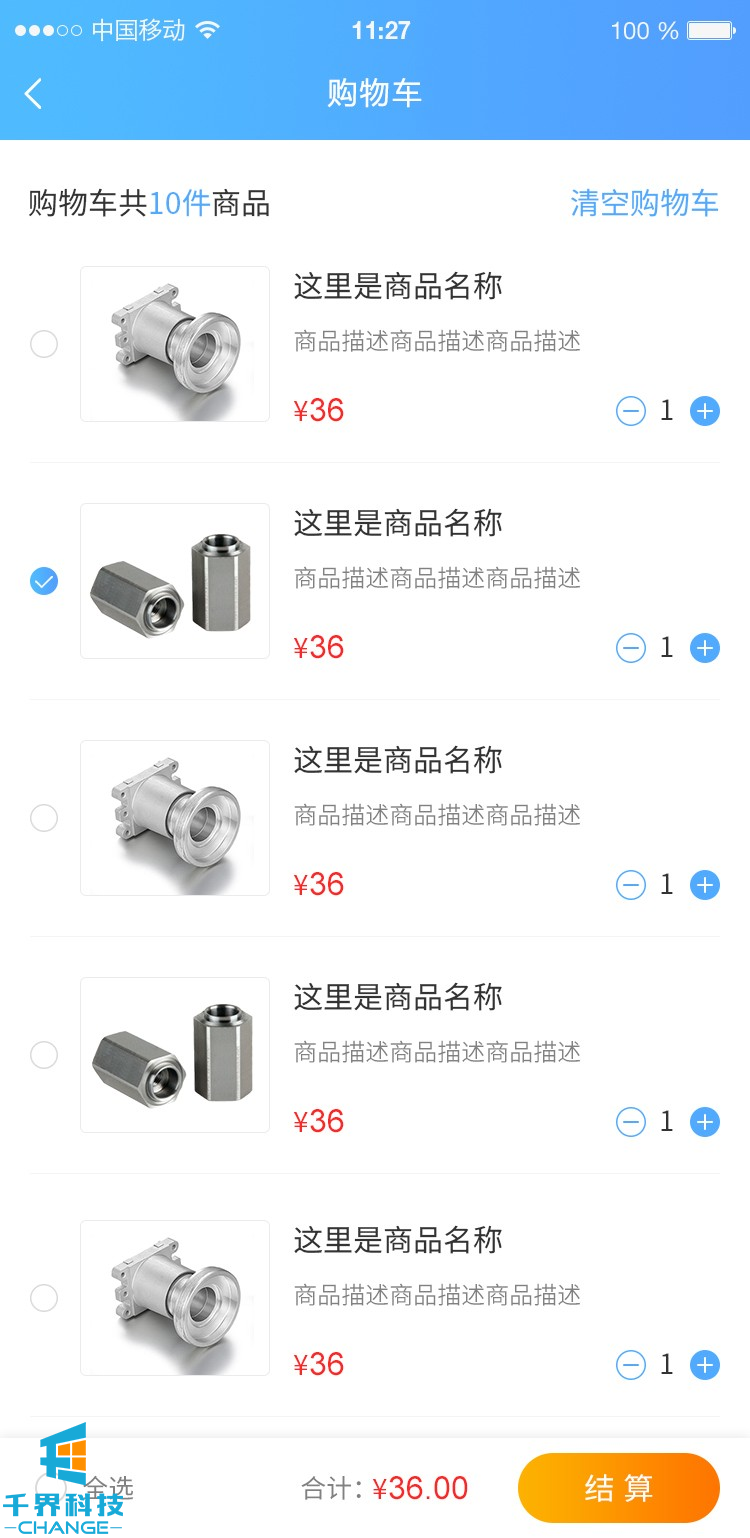Decrease quantity of the first cart item

(x=631, y=411)
